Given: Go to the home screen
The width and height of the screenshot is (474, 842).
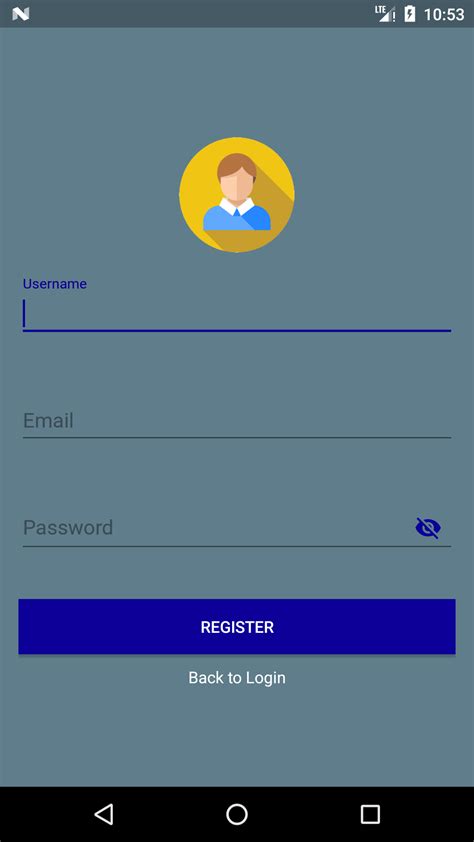Looking at the screenshot, I should tap(237, 814).
